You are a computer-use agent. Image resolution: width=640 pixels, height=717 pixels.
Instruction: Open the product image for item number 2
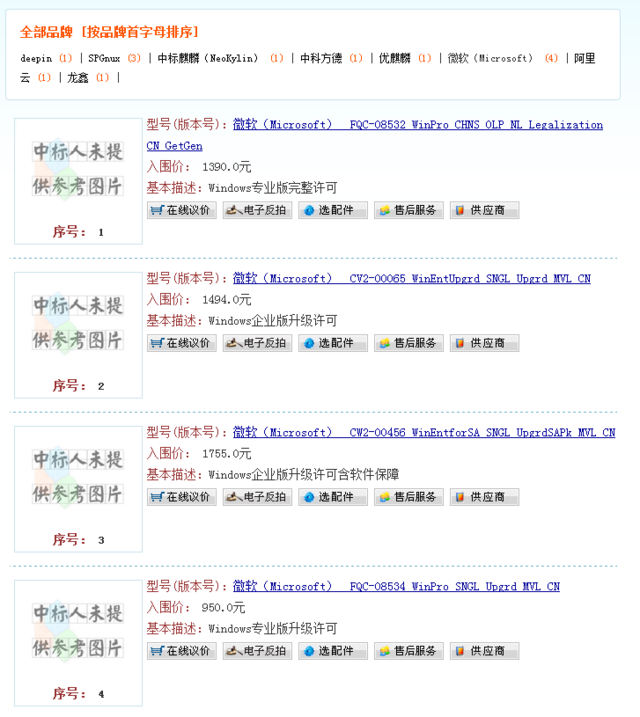(x=78, y=323)
